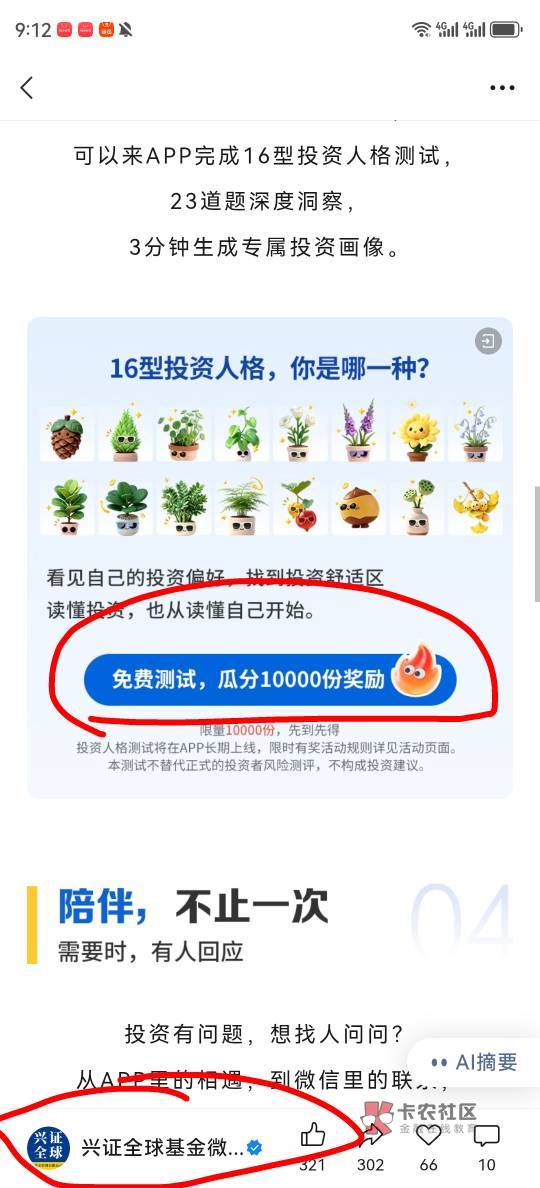Tap the 免费测试，瓜分10000份奖励 button
540x1188 pixels.
click(x=270, y=680)
